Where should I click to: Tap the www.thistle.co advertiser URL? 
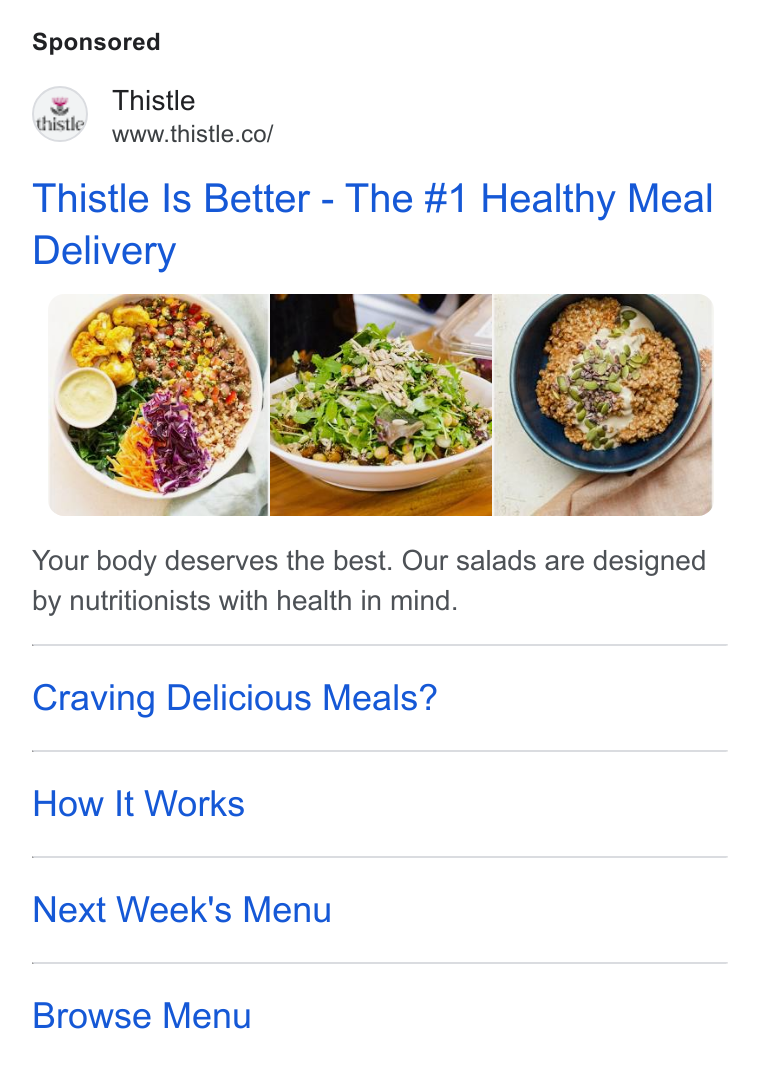coord(193,134)
